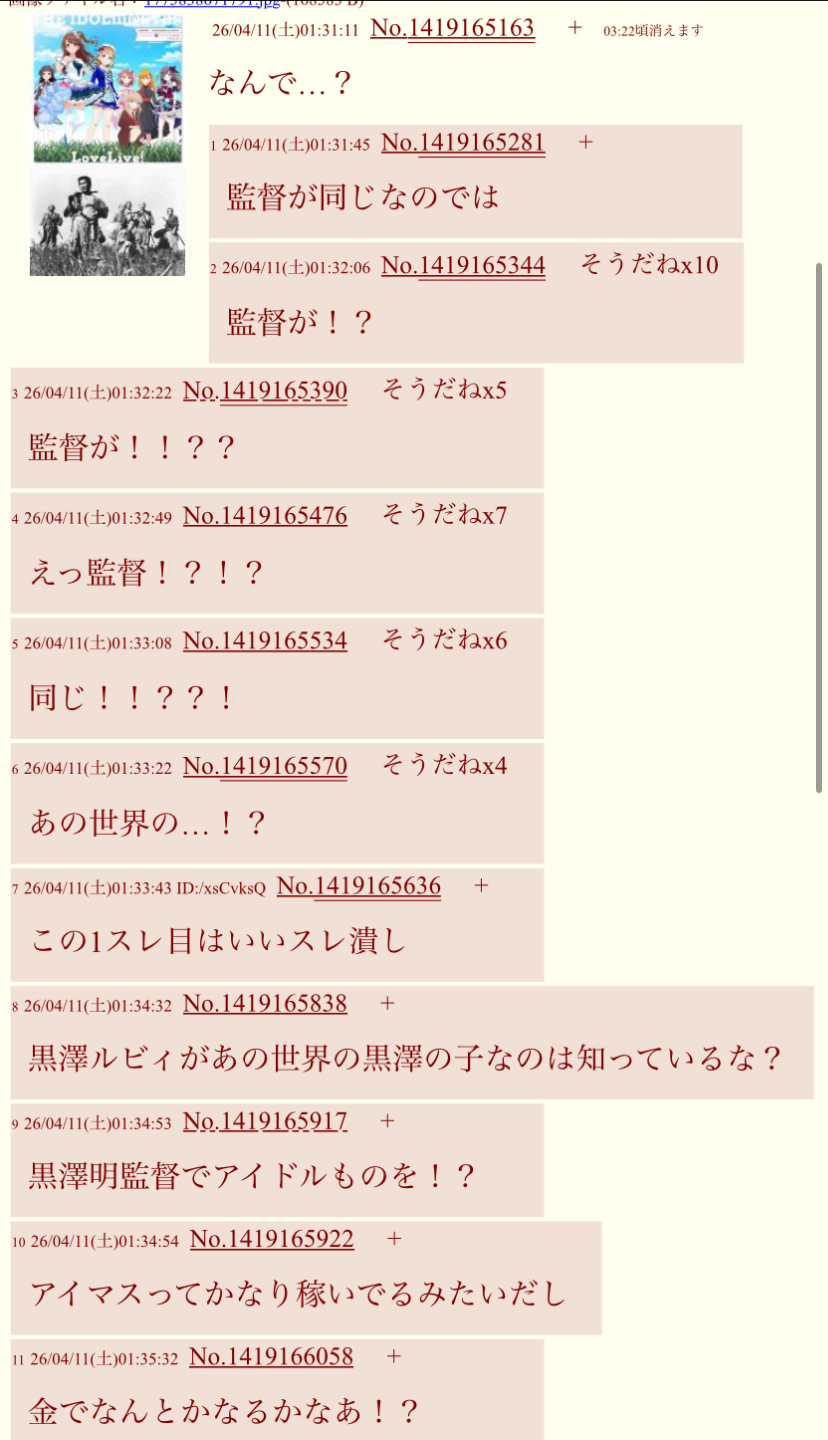
Task: Add a そうだね to post No.1419165922
Action: coord(394,1239)
